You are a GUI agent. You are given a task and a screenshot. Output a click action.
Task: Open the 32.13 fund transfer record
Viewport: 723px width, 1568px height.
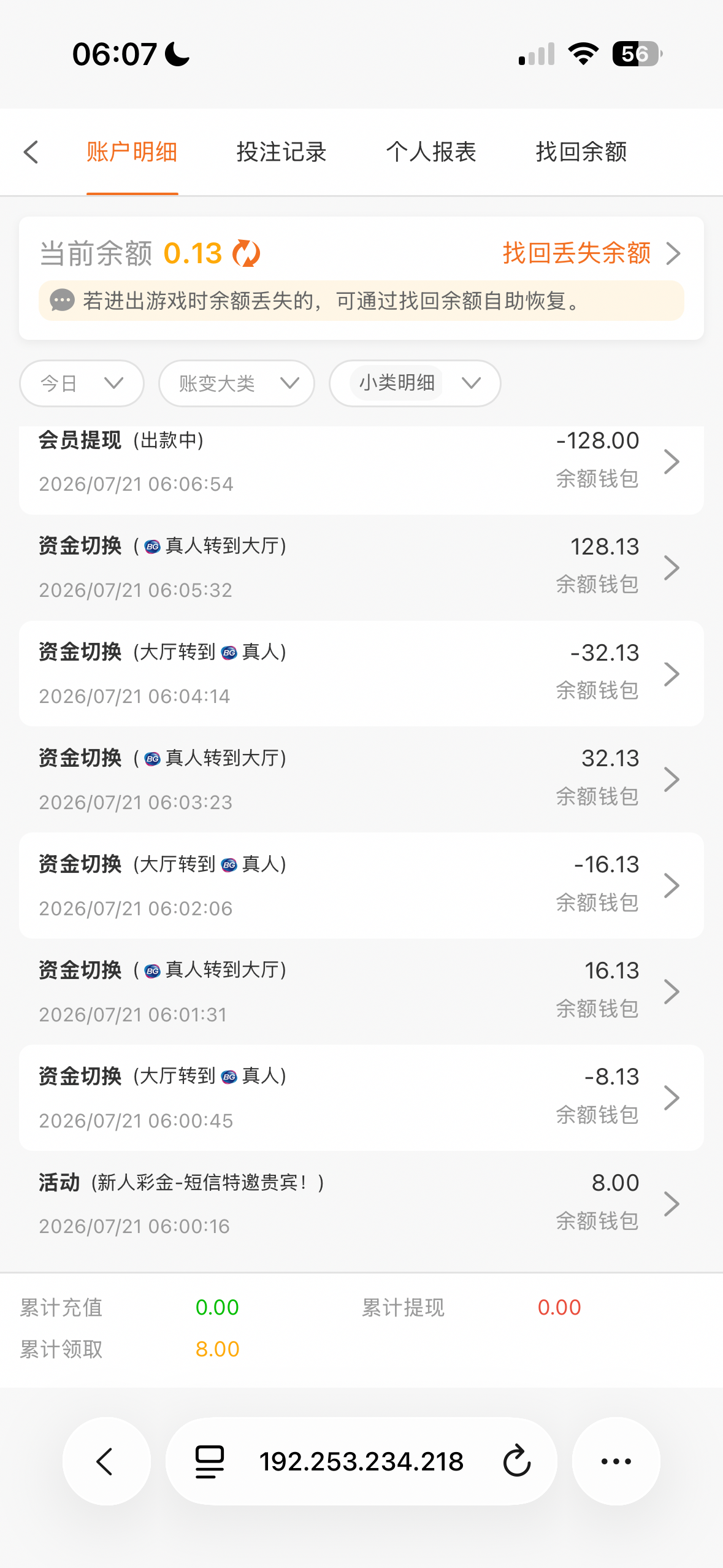click(x=361, y=780)
